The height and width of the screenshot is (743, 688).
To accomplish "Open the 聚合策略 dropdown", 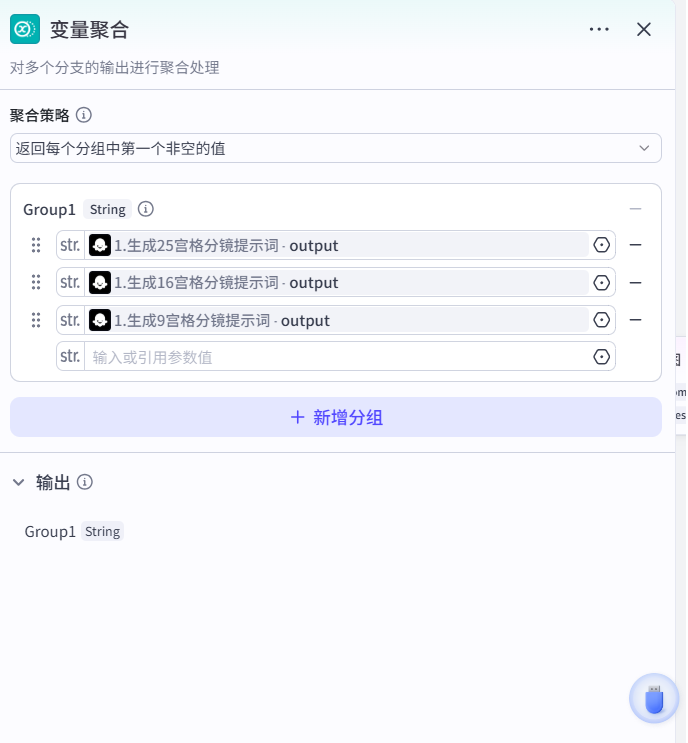I will coord(335,148).
